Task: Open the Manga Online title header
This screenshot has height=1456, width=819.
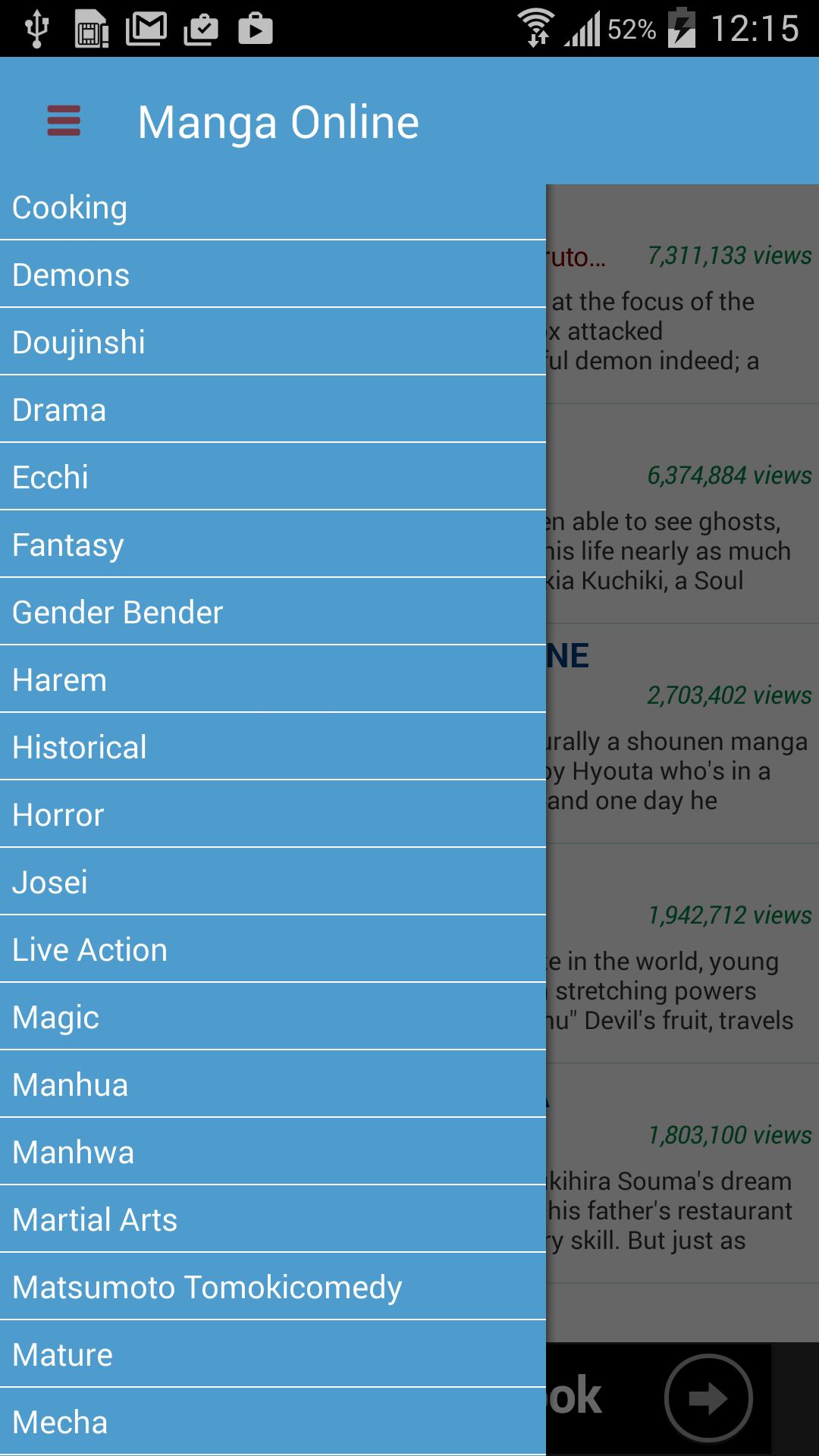Action: (278, 121)
